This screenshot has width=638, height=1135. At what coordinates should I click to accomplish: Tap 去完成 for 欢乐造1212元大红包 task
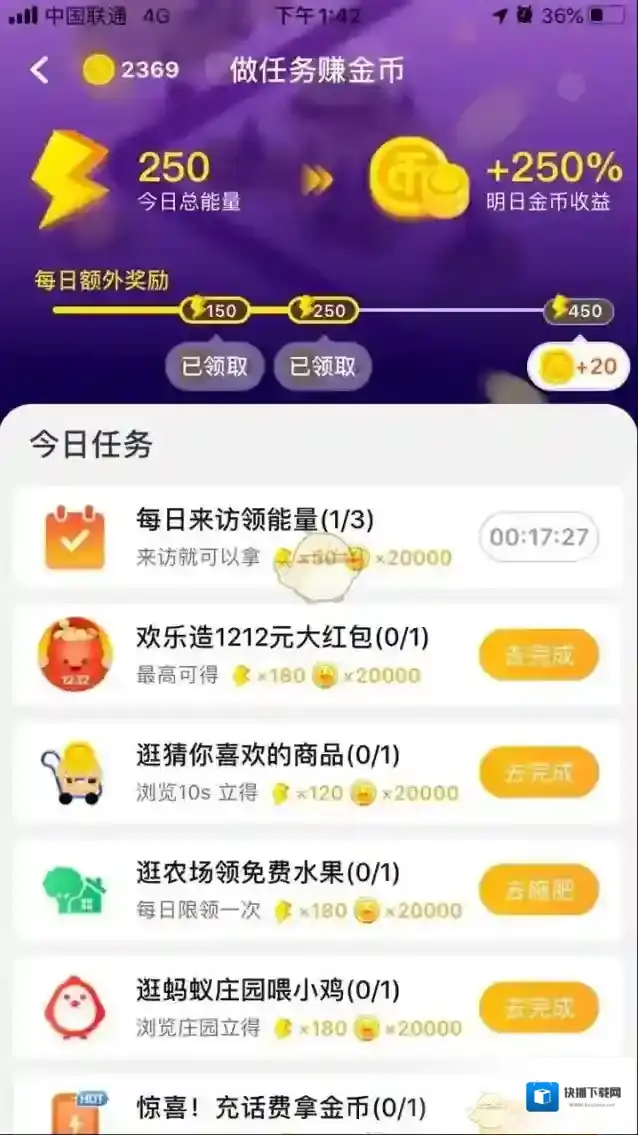click(x=538, y=656)
